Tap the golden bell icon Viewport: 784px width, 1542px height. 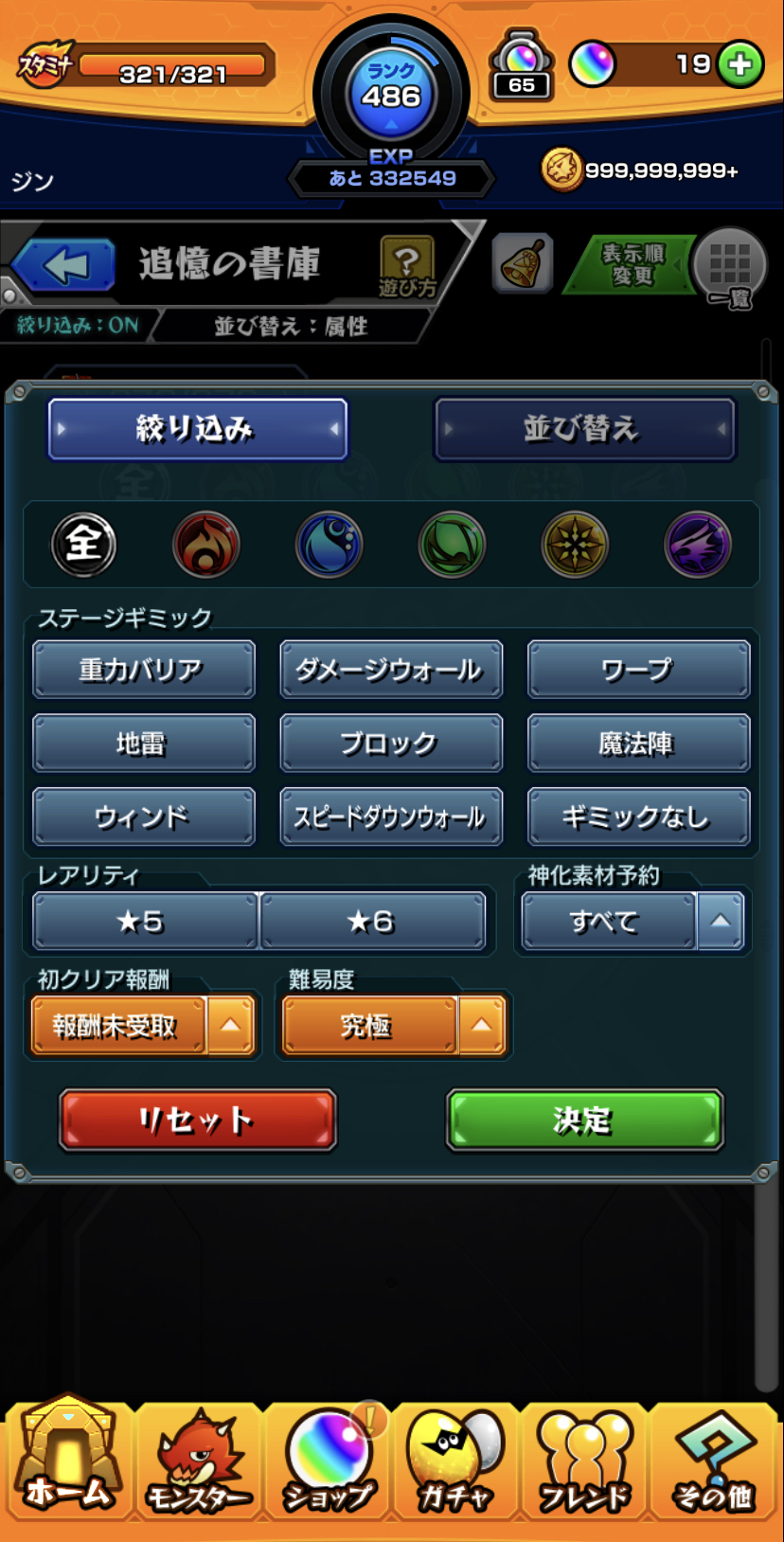(522, 263)
